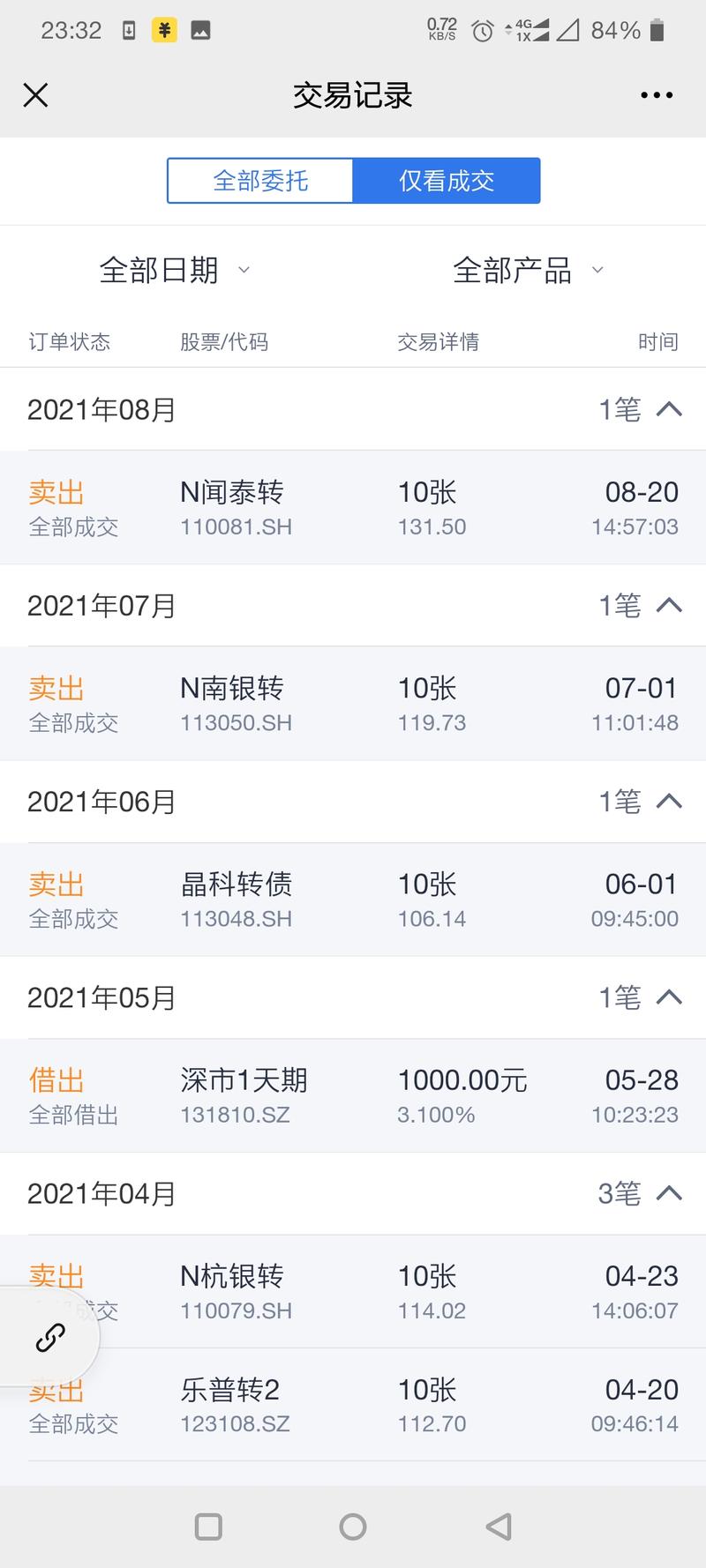706x1568 pixels.
Task: Select the 仅看成交 tab
Action: pos(447,181)
